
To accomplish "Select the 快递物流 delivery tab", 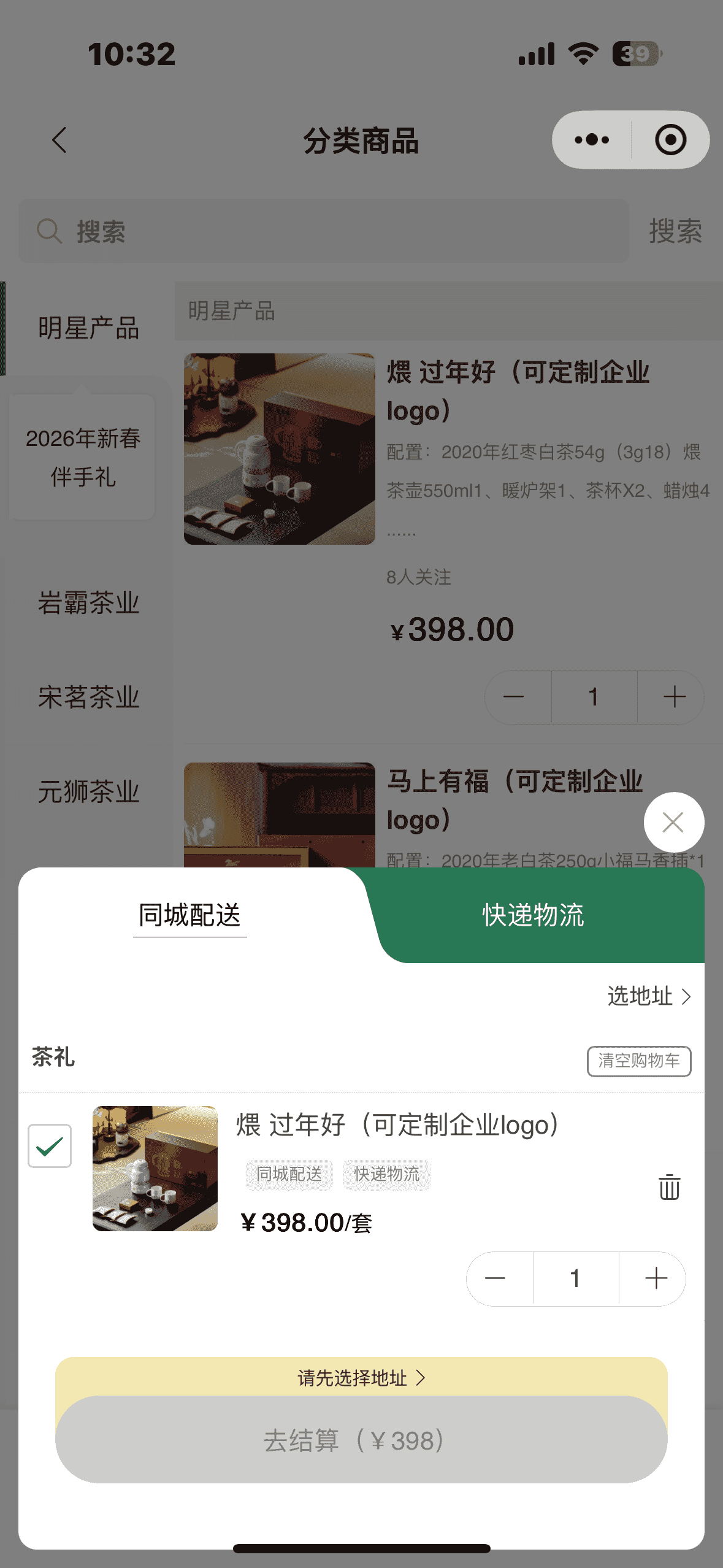I will (533, 915).
